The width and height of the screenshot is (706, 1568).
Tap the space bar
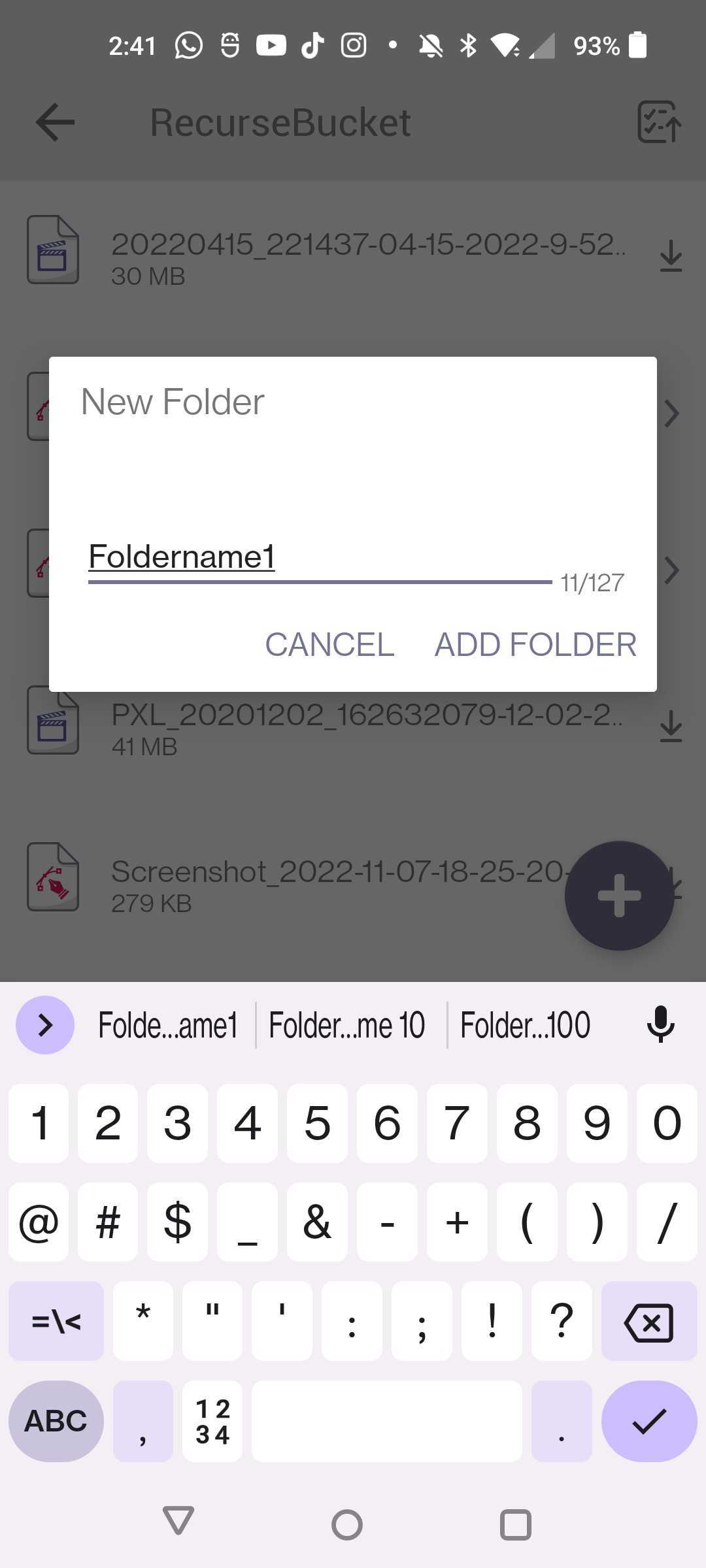pyautogui.click(x=387, y=1421)
